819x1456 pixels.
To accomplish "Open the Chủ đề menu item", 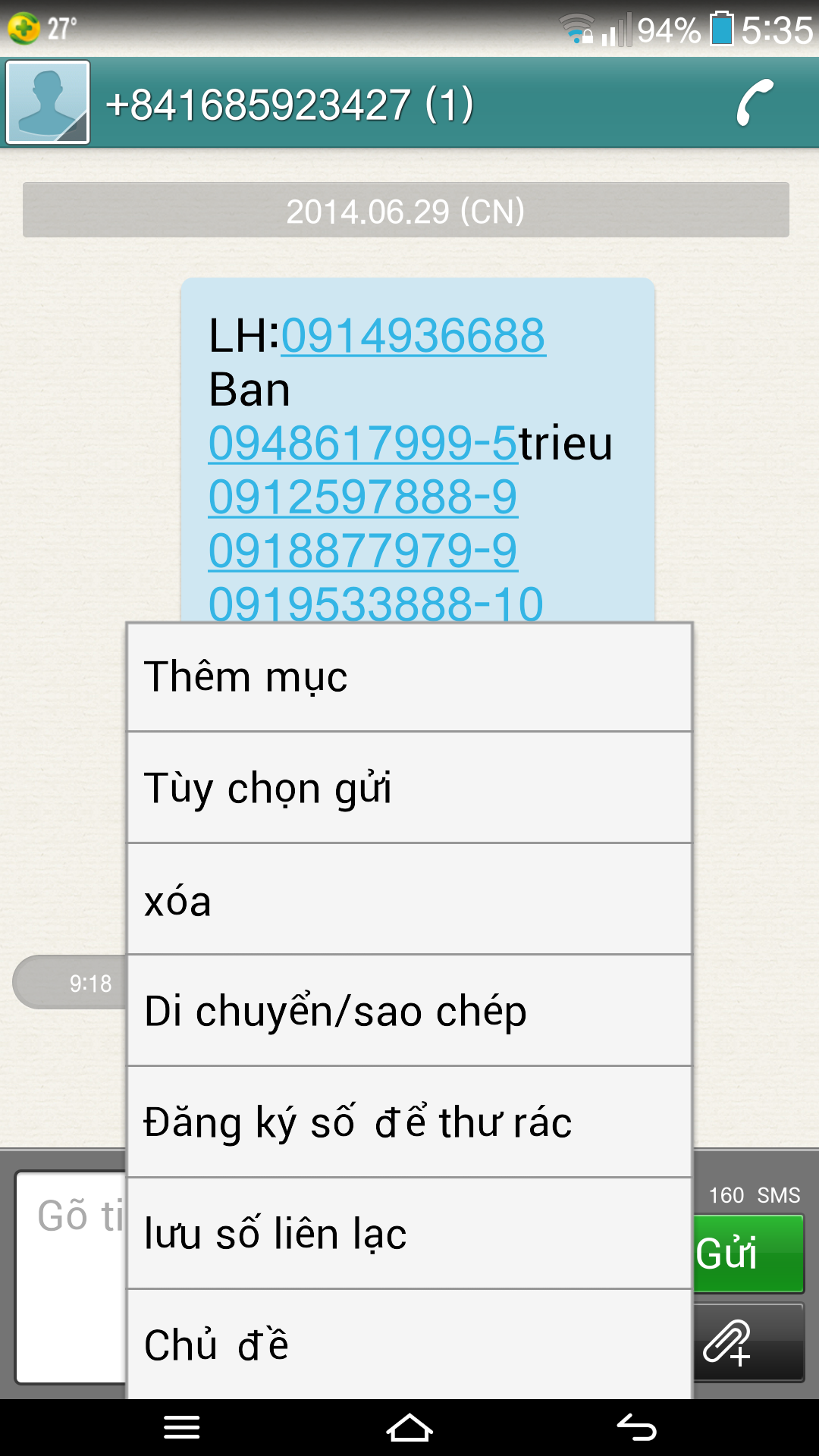I will [409, 1345].
